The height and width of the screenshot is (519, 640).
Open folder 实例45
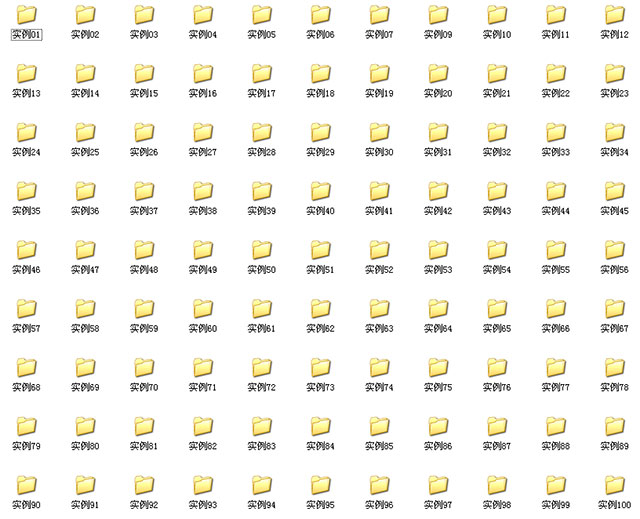(615, 193)
